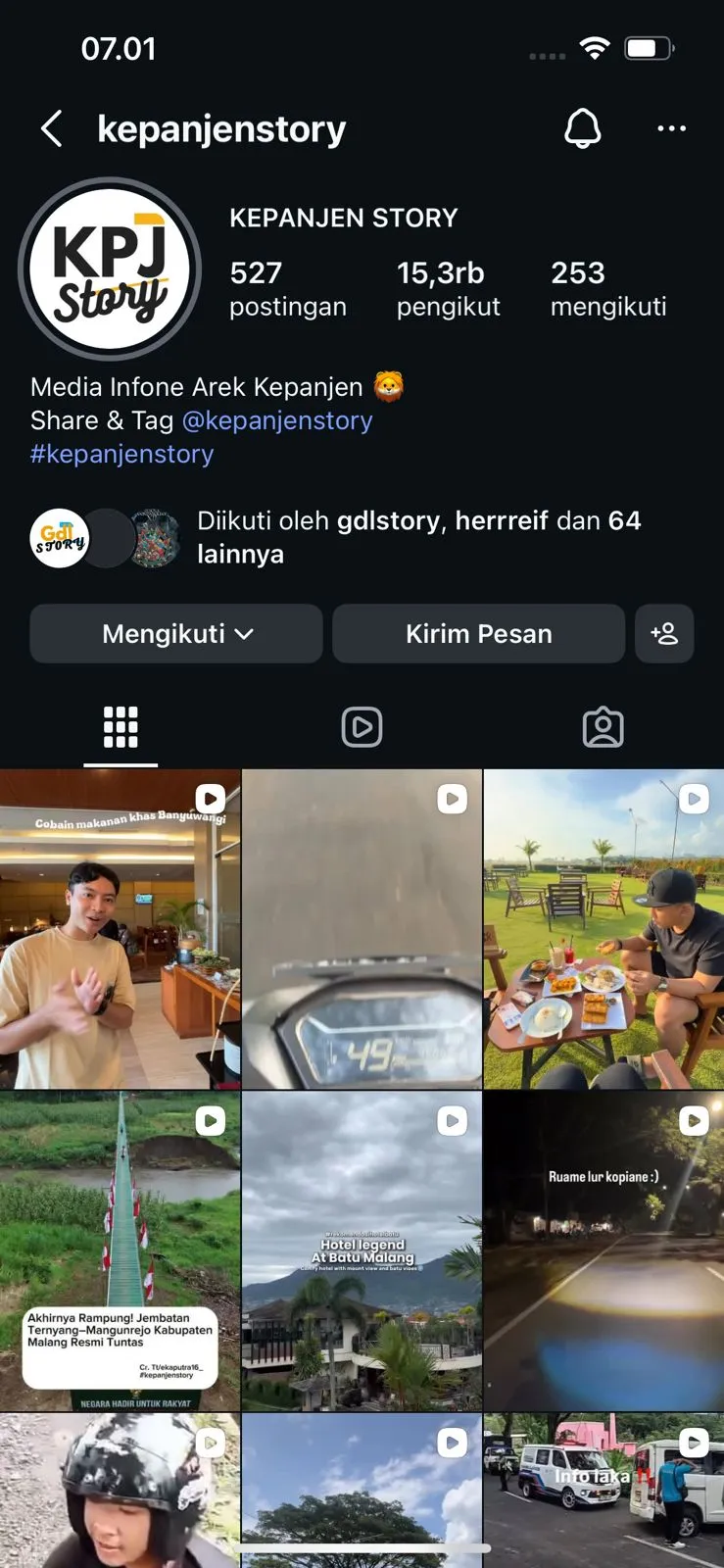Go back from kepanjenstory profile
The width and height of the screenshot is (724, 1568).
52,128
